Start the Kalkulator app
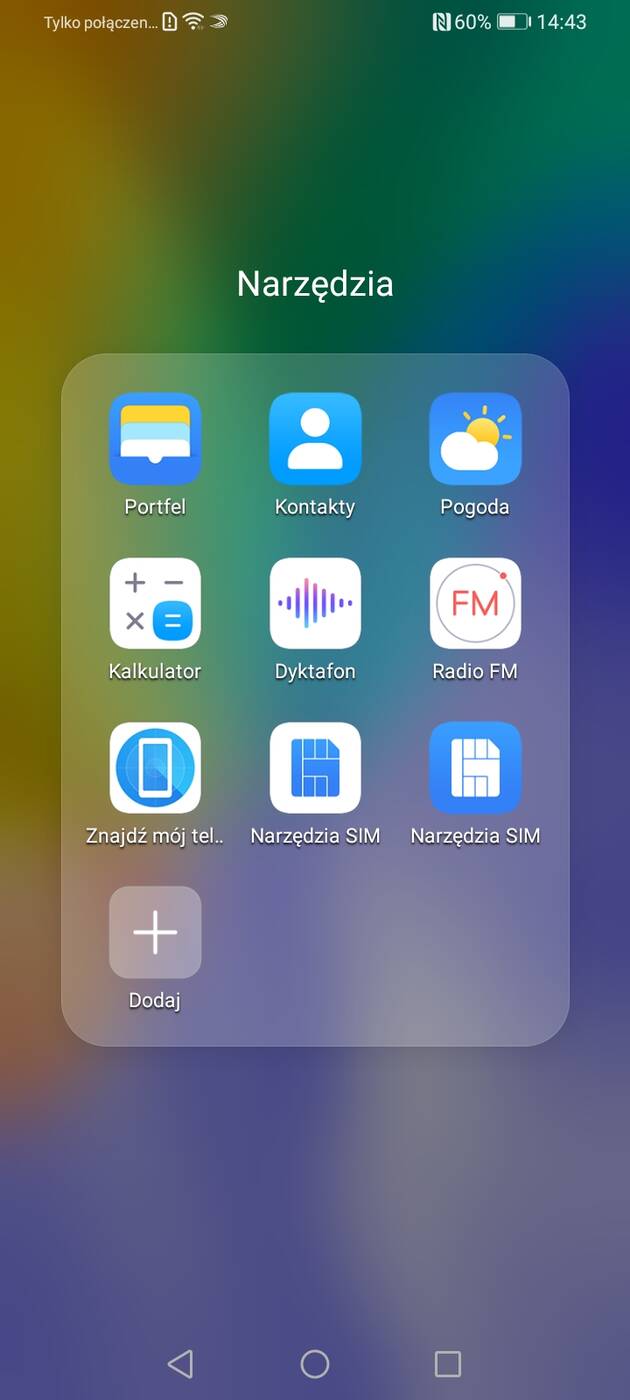 click(x=155, y=603)
